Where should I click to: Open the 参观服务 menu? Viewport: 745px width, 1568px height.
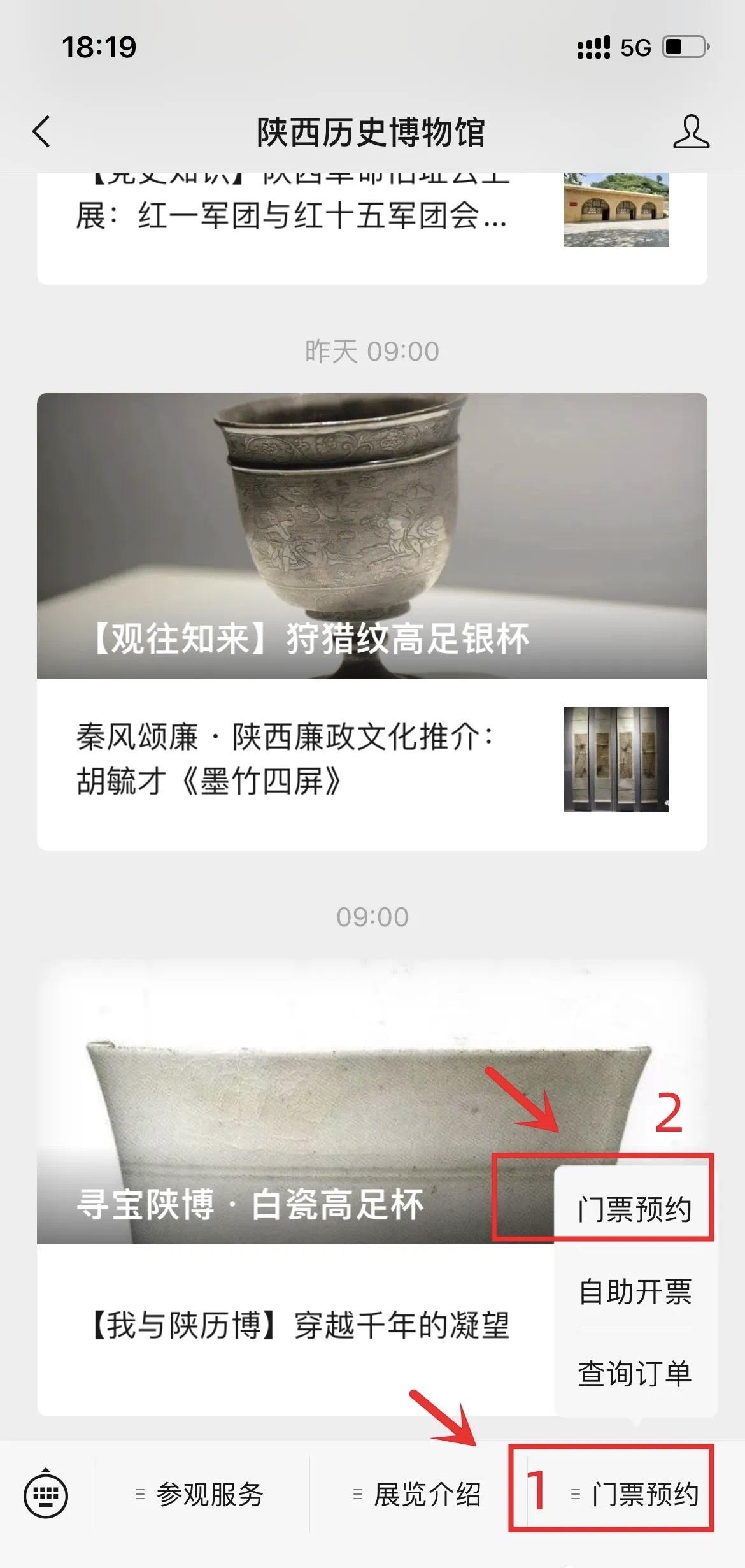point(201,1494)
